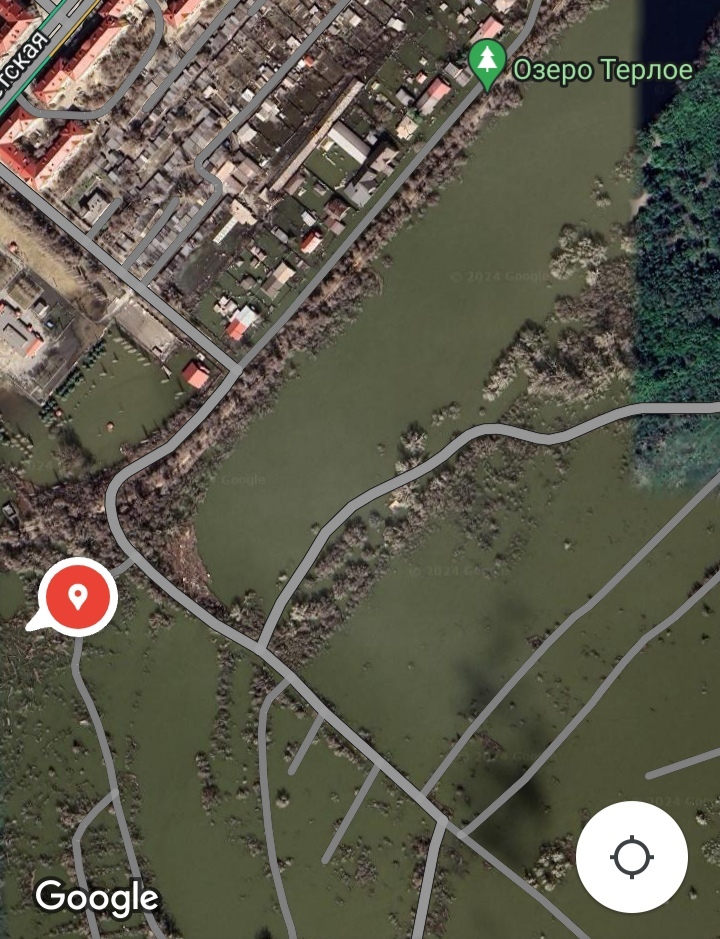Screen dimensions: 720x939
Task: Center the map on my location
Action: pyautogui.click(x=631, y=857)
